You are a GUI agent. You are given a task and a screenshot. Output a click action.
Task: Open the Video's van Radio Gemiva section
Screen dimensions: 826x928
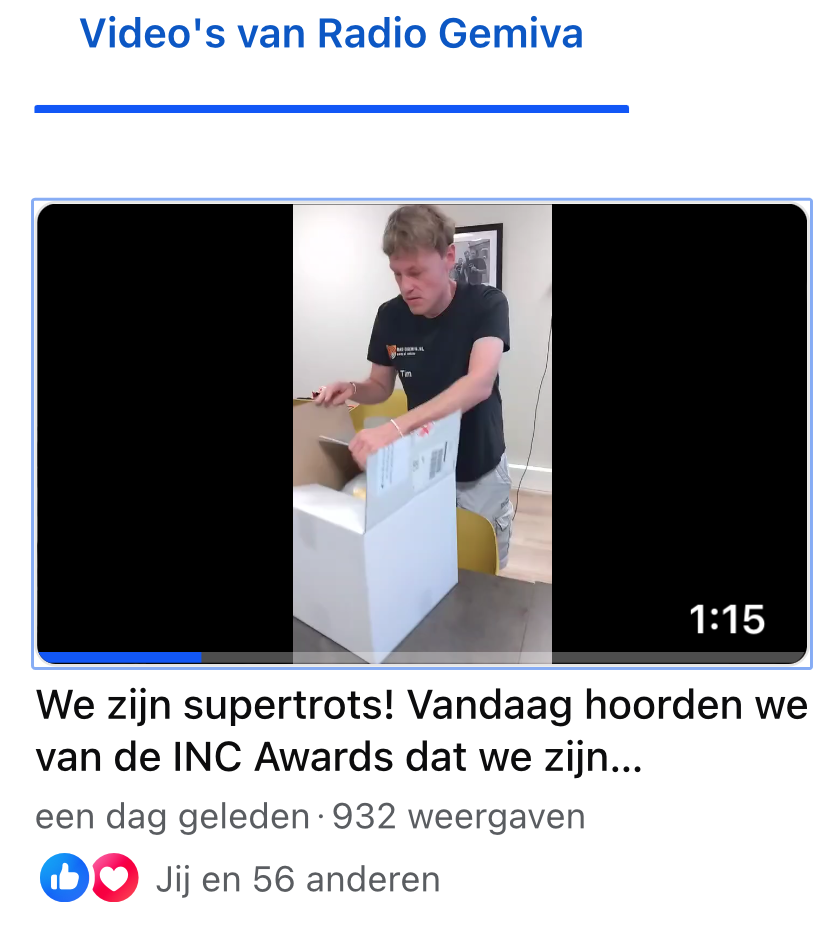(x=331, y=34)
